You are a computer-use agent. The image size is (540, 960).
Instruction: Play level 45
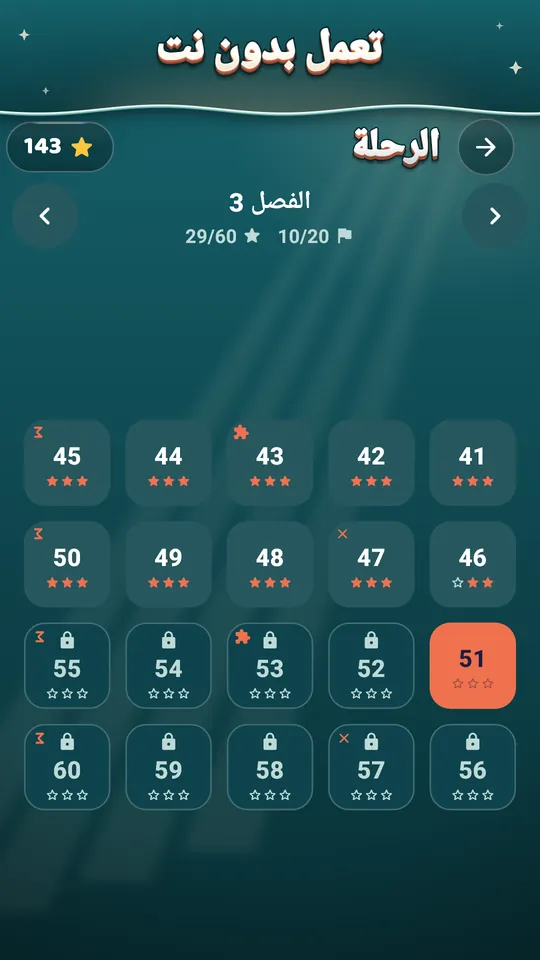(x=67, y=463)
